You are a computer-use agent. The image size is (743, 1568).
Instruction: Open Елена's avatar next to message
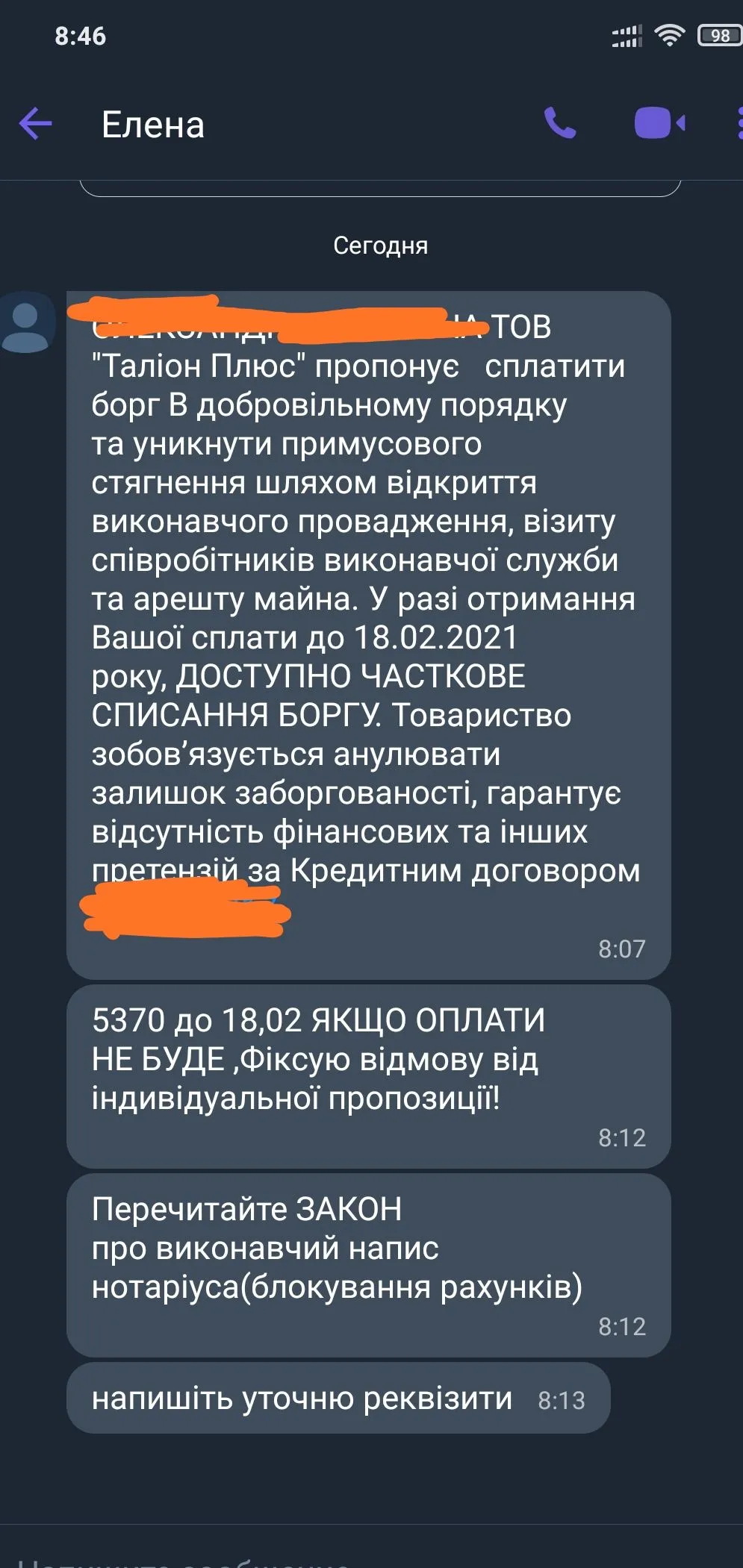point(27,322)
